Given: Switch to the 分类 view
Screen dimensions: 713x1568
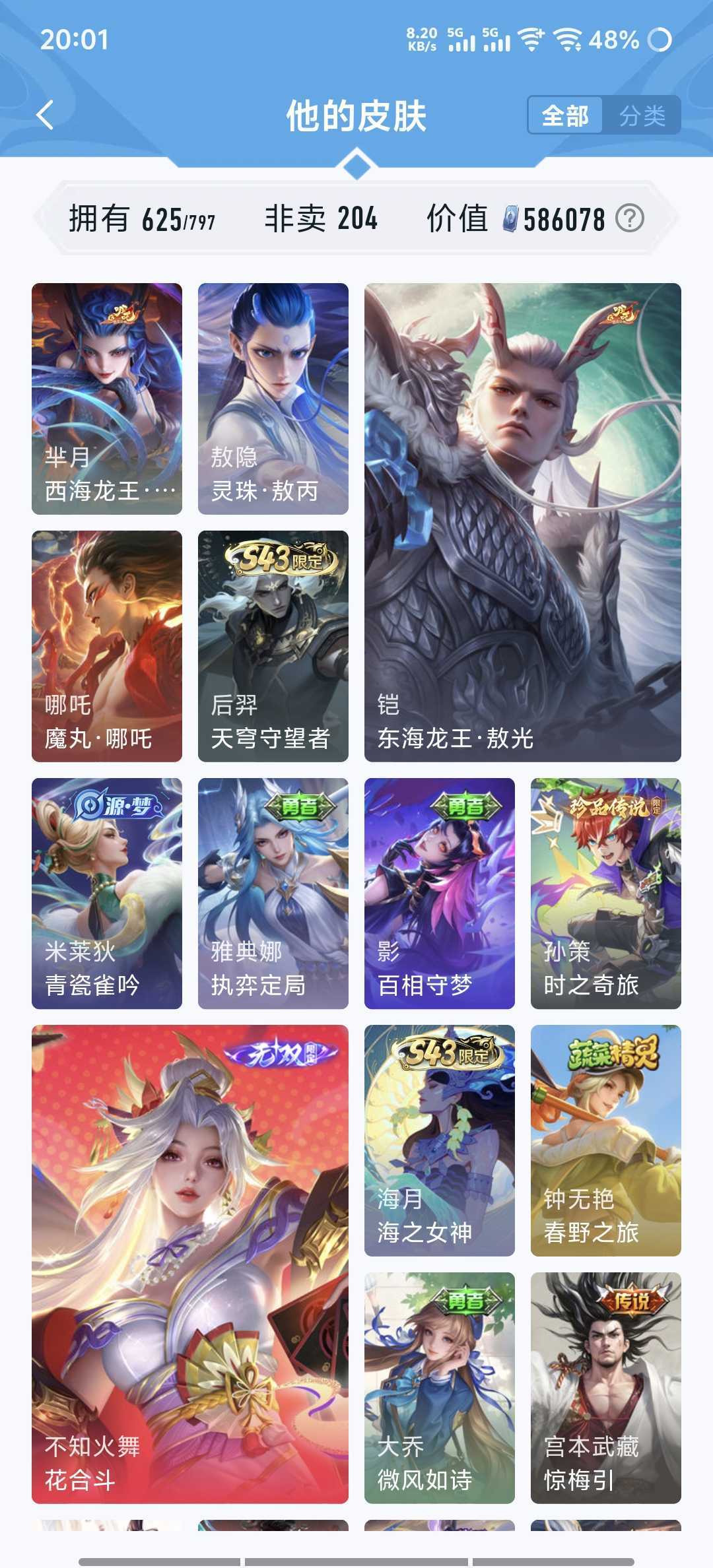Looking at the screenshot, I should [x=642, y=116].
